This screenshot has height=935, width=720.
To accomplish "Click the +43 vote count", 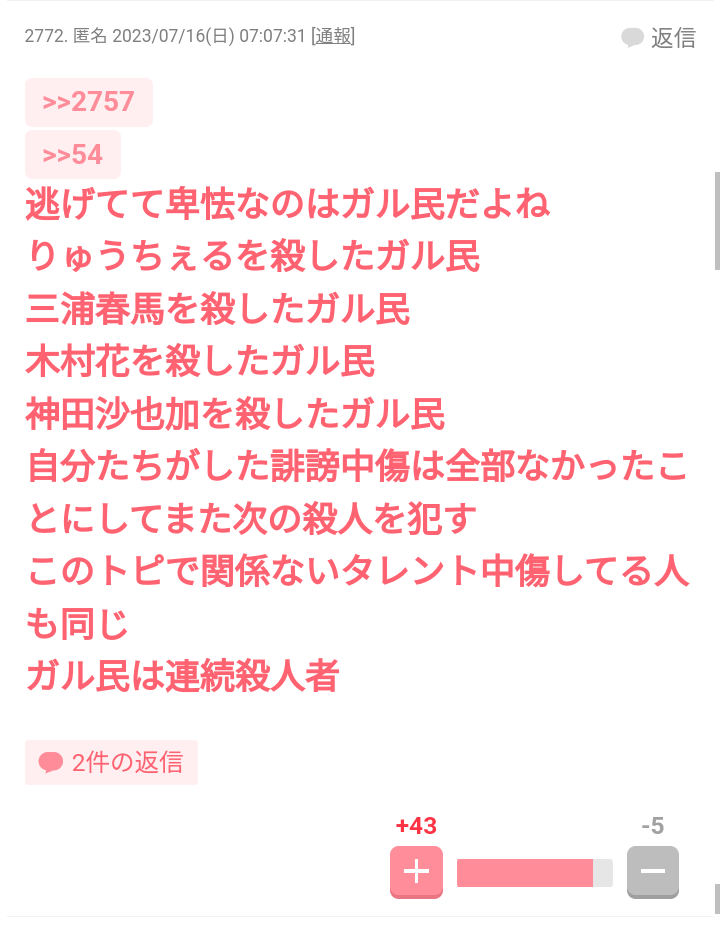I will pos(416,825).
